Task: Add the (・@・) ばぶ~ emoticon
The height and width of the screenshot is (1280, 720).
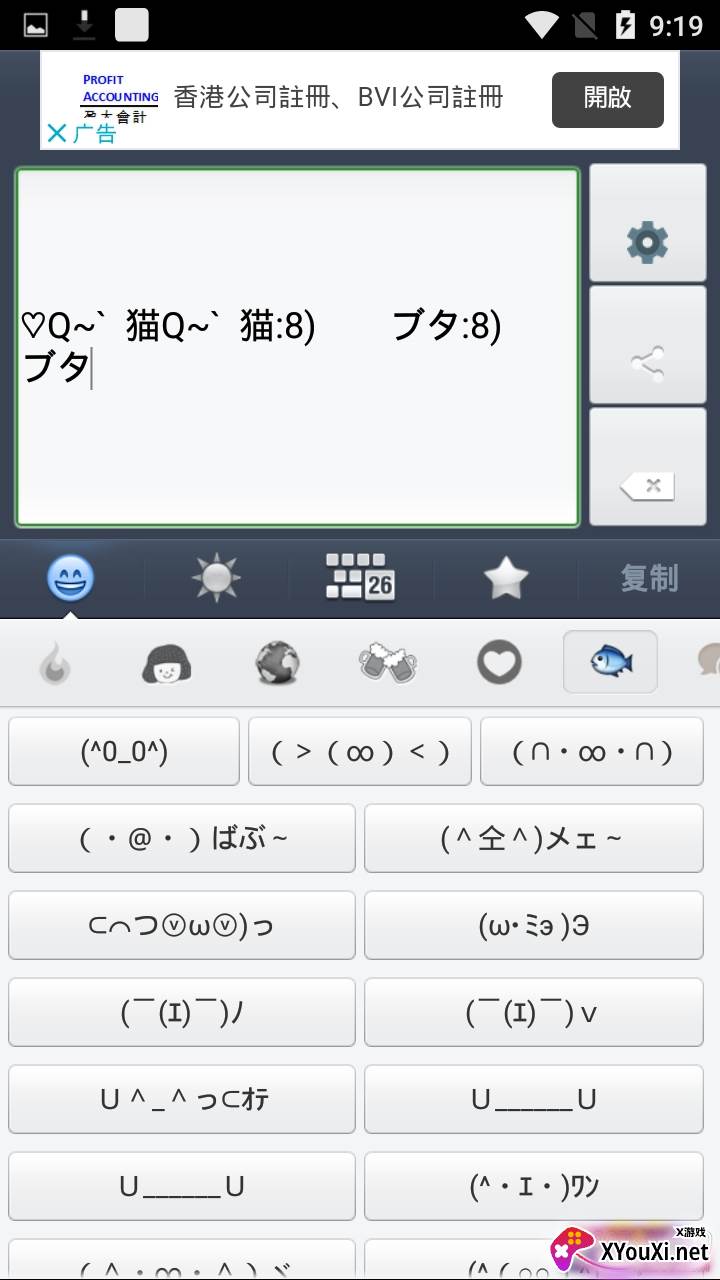Action: pyautogui.click(x=182, y=838)
